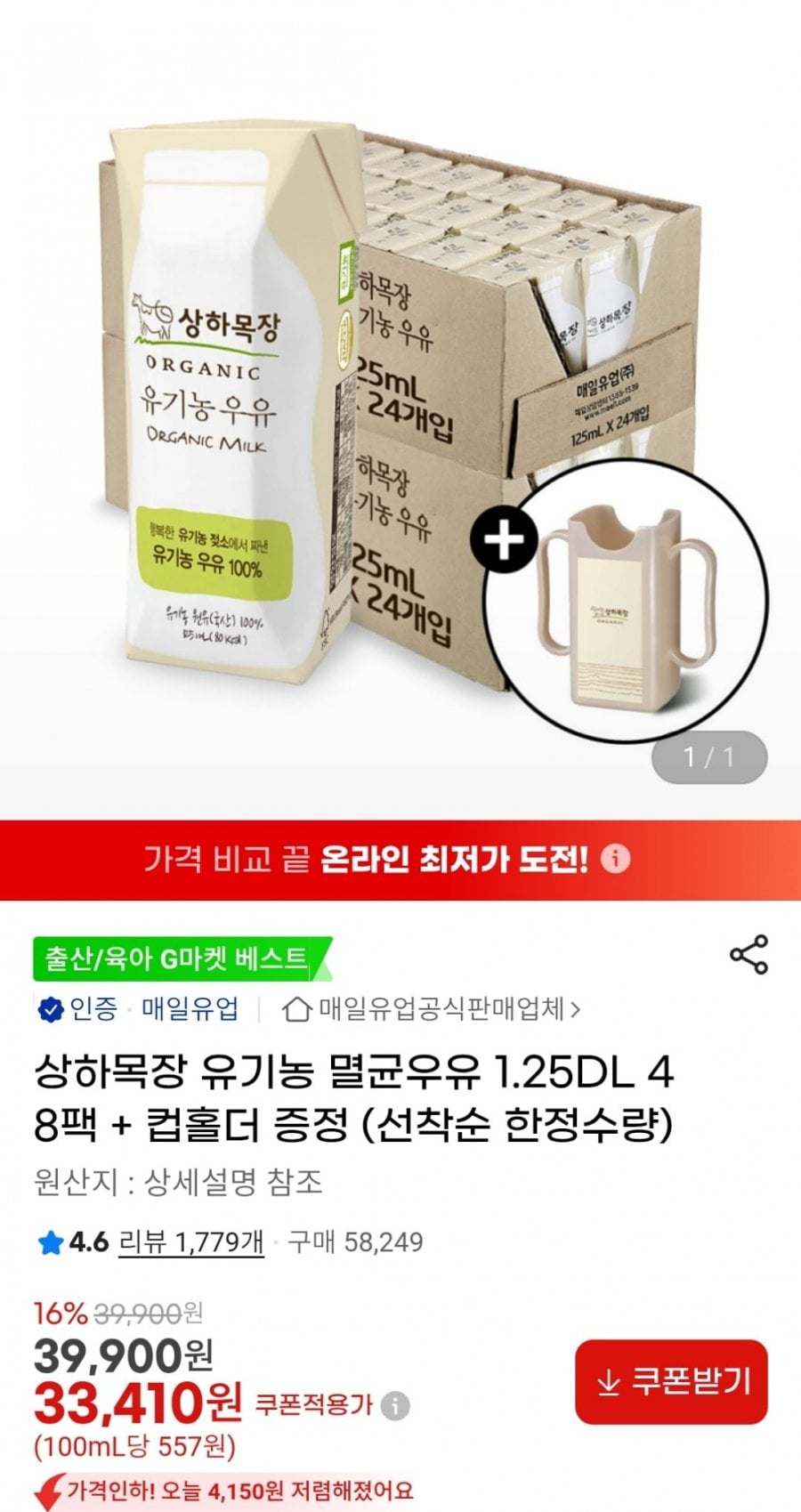Tap the 쿠폰받기 coupon button
Viewport: 801px width, 1512px height.
671,1382
